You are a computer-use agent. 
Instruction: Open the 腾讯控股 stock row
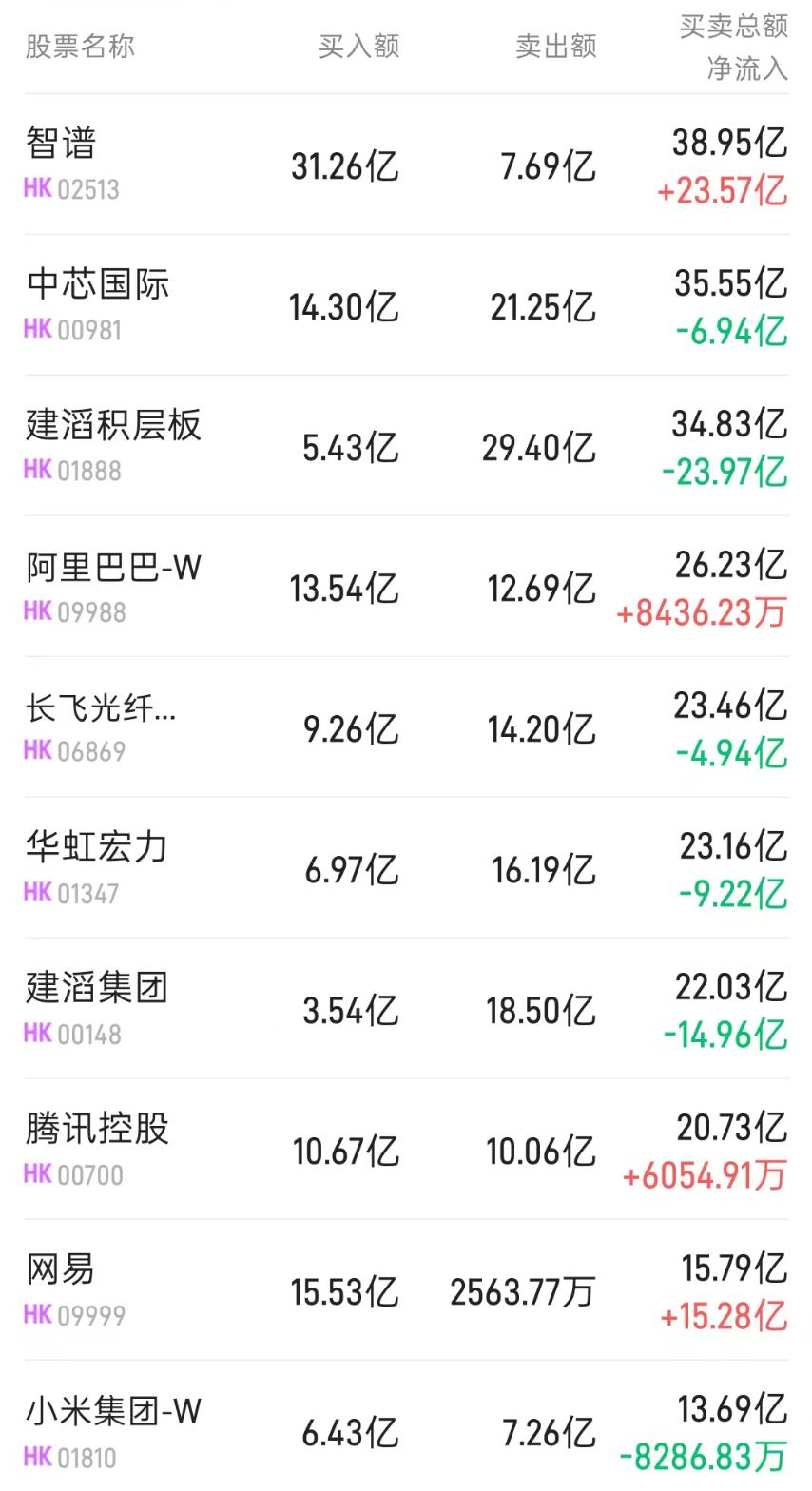406,1150
